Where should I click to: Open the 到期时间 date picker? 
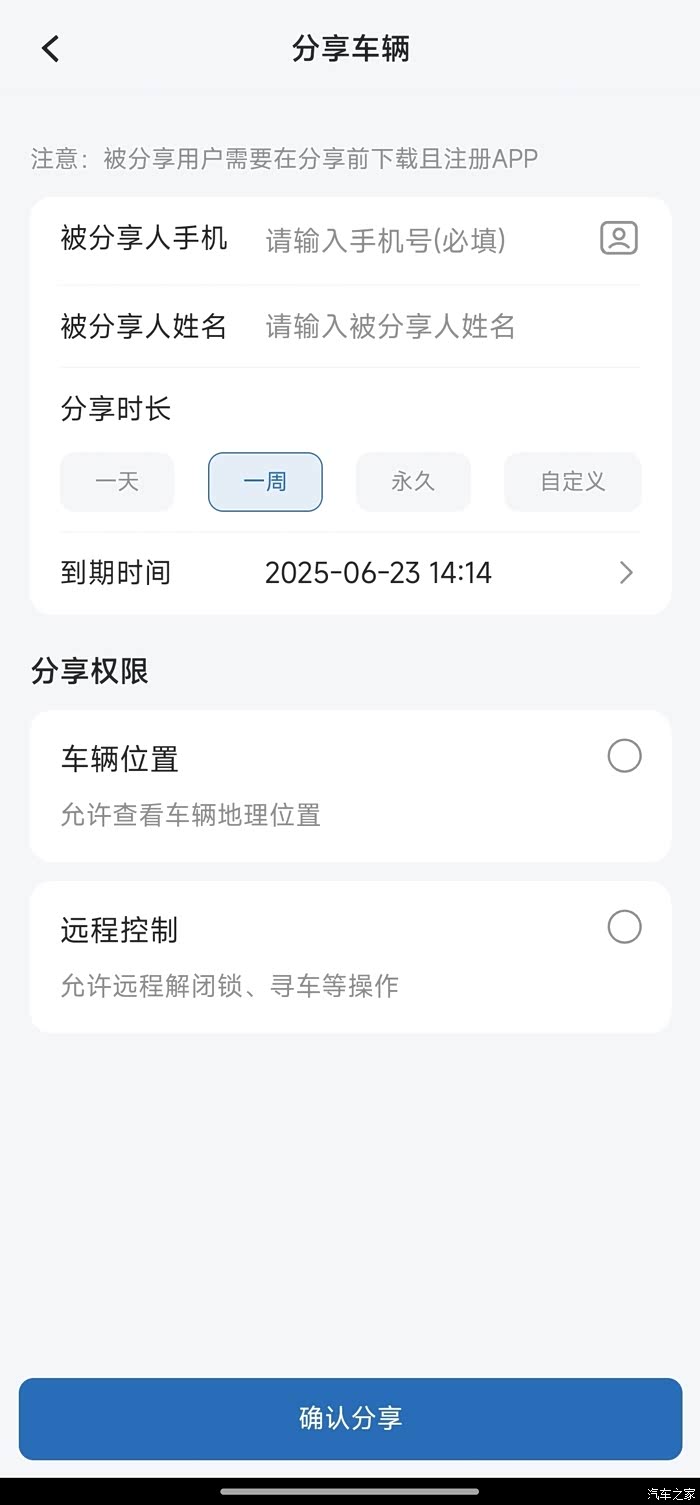[450, 572]
